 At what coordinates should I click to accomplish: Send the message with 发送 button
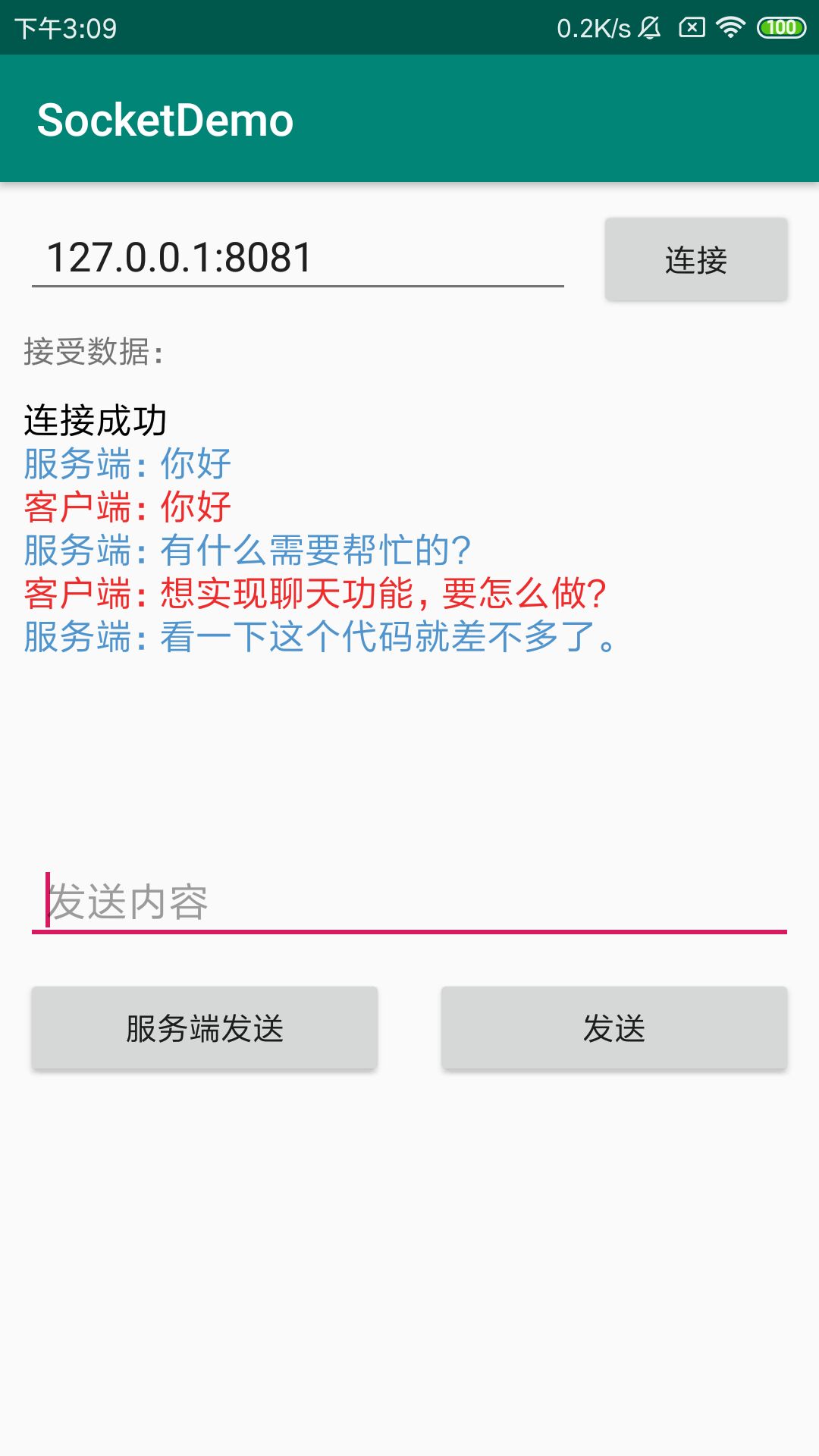pos(614,1028)
